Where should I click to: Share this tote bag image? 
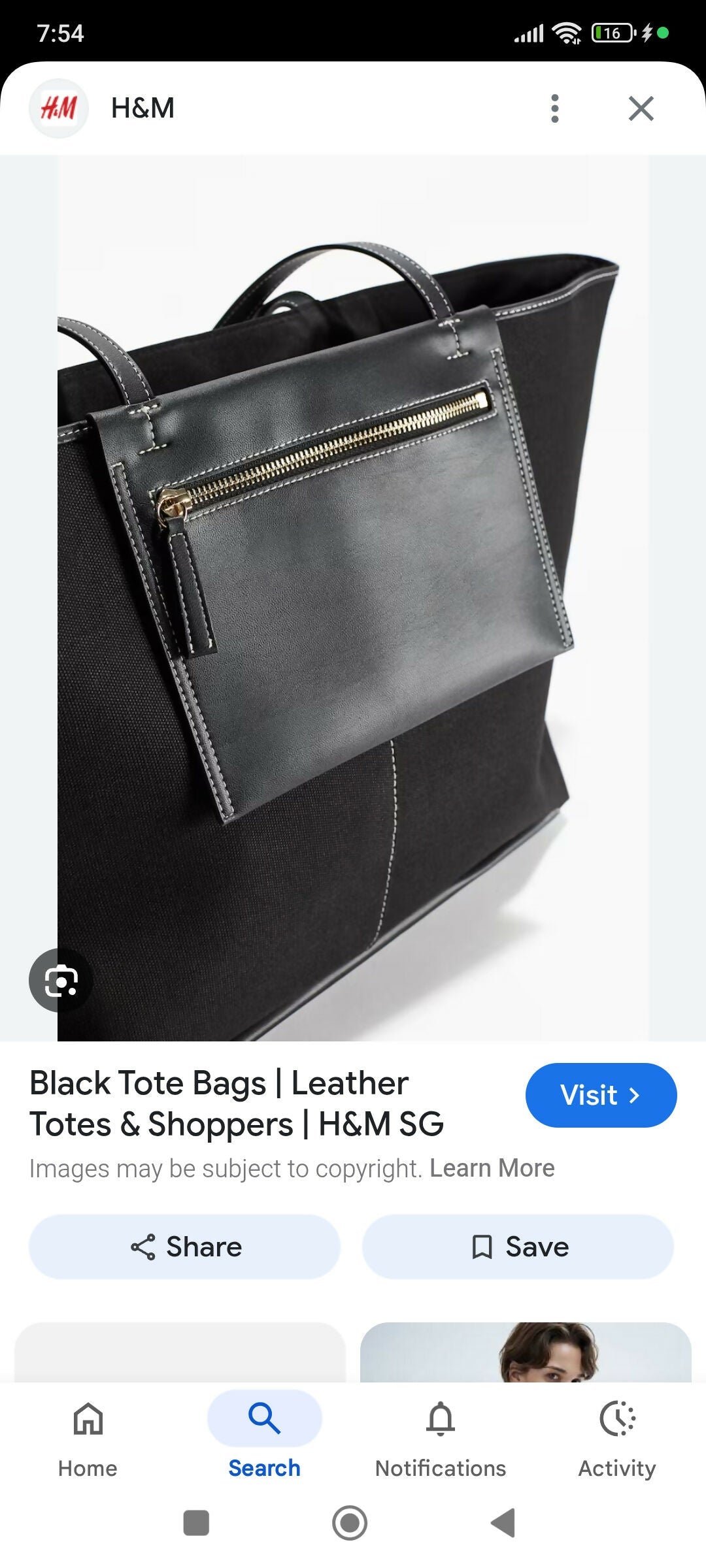(x=185, y=1247)
